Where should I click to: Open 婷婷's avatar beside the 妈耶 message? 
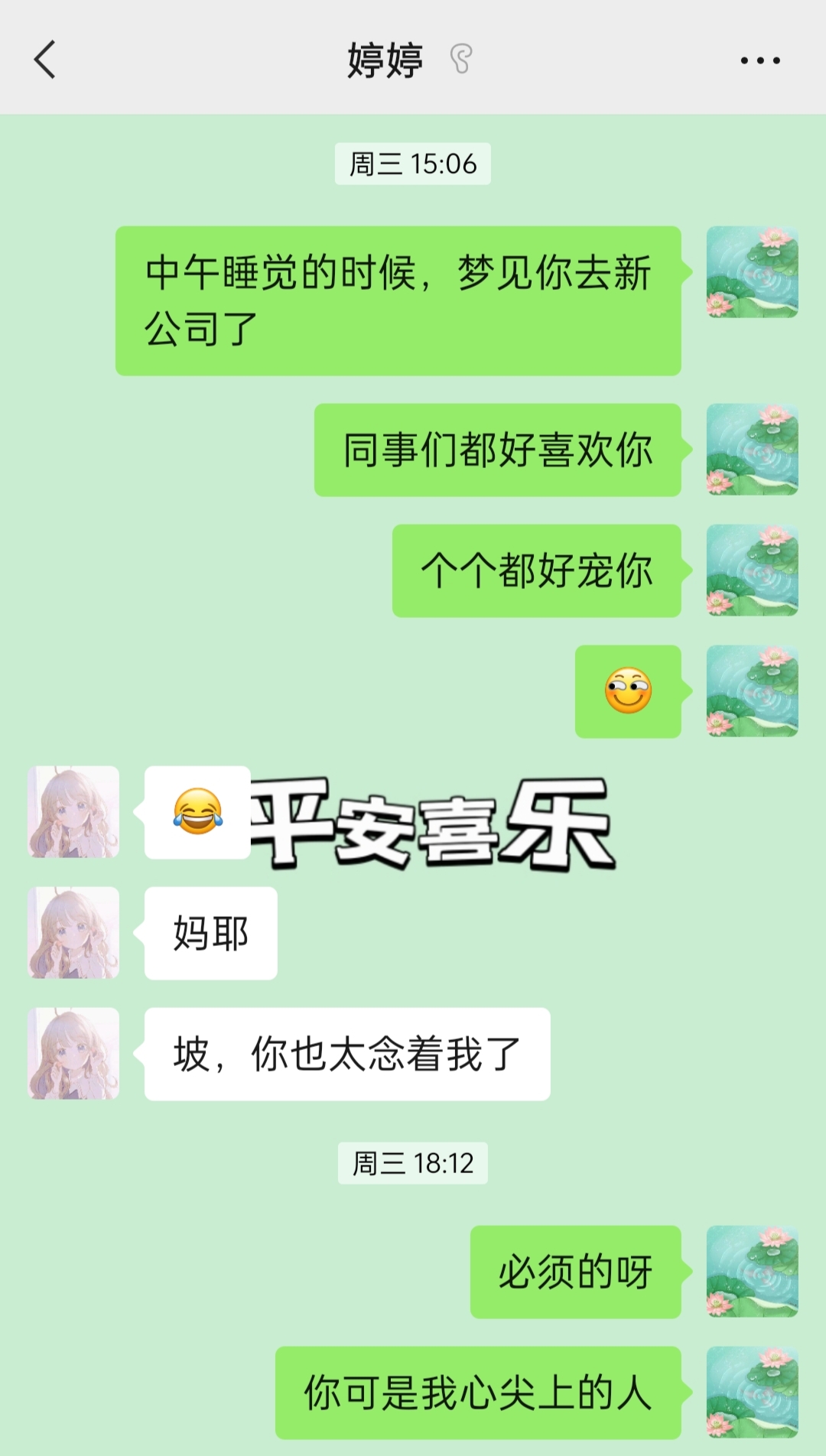pos(73,933)
